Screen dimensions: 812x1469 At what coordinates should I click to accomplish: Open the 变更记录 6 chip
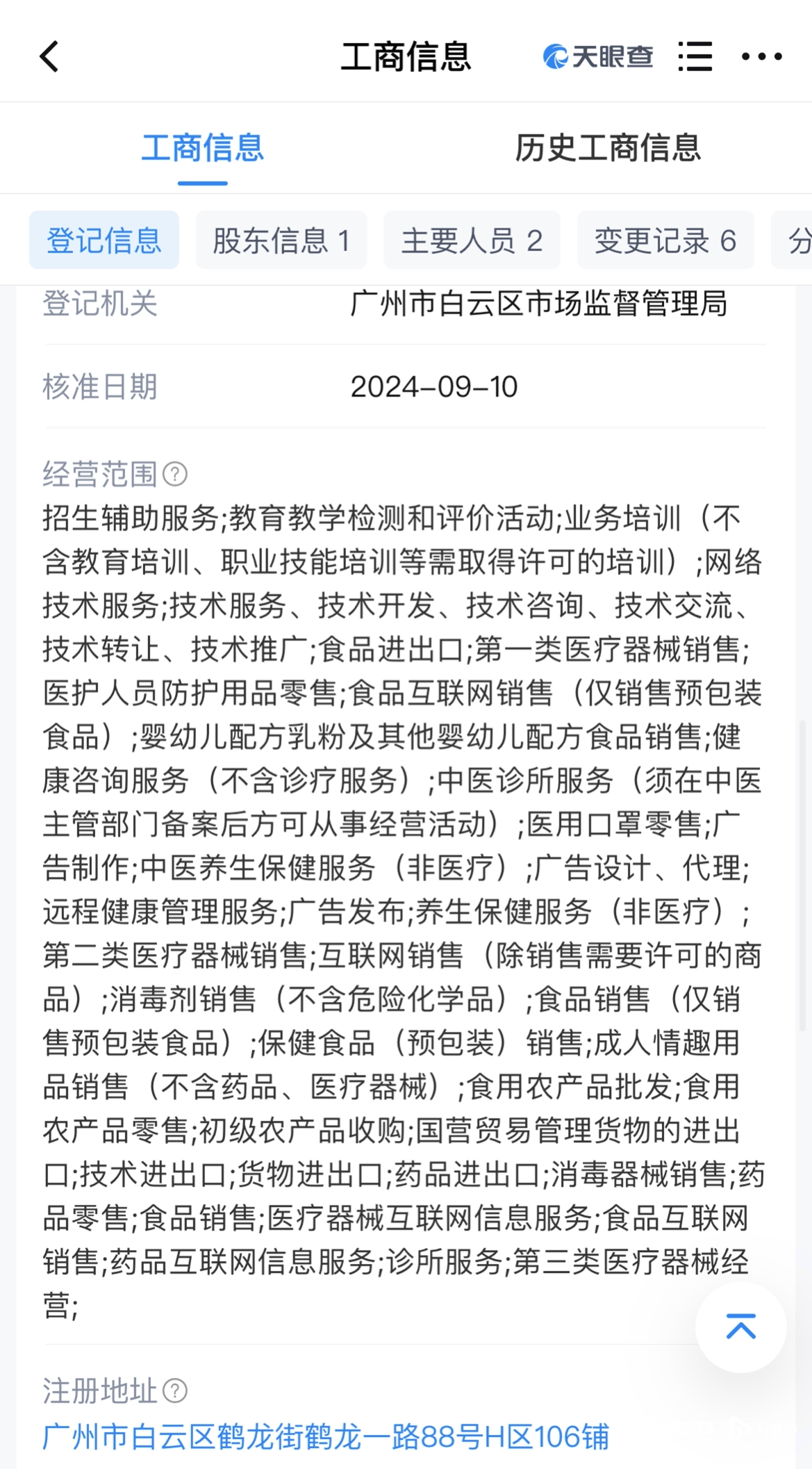tap(665, 240)
